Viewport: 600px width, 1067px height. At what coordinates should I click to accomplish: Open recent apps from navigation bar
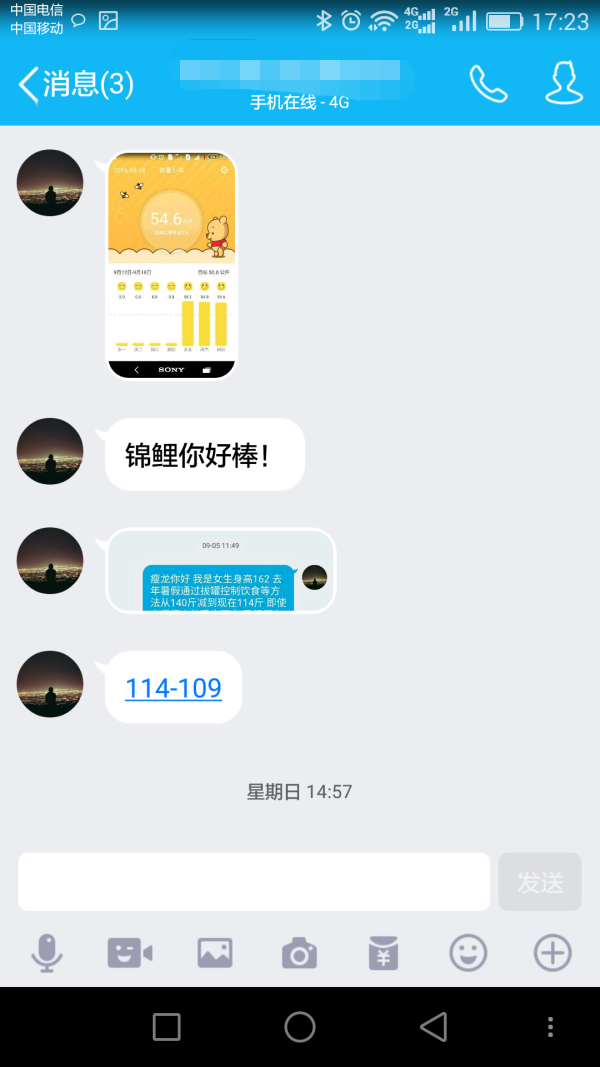point(166,1027)
